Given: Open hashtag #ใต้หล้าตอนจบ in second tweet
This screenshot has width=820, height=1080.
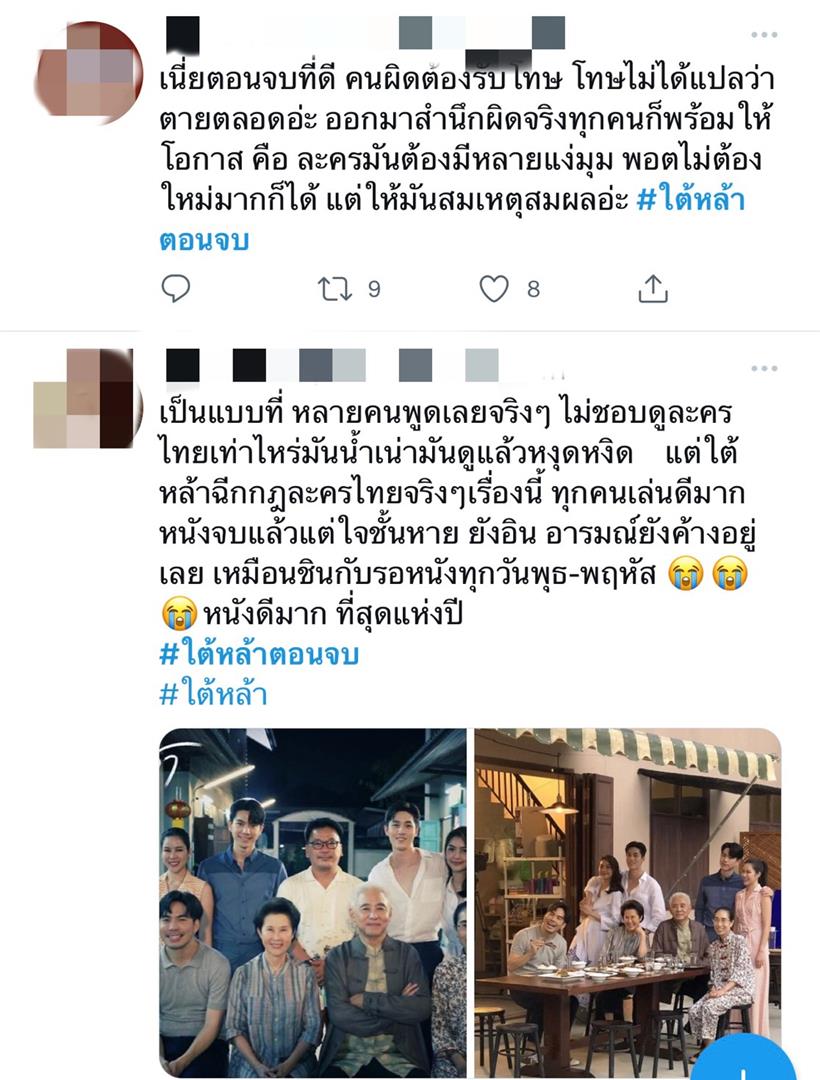Looking at the screenshot, I should [x=259, y=656].
